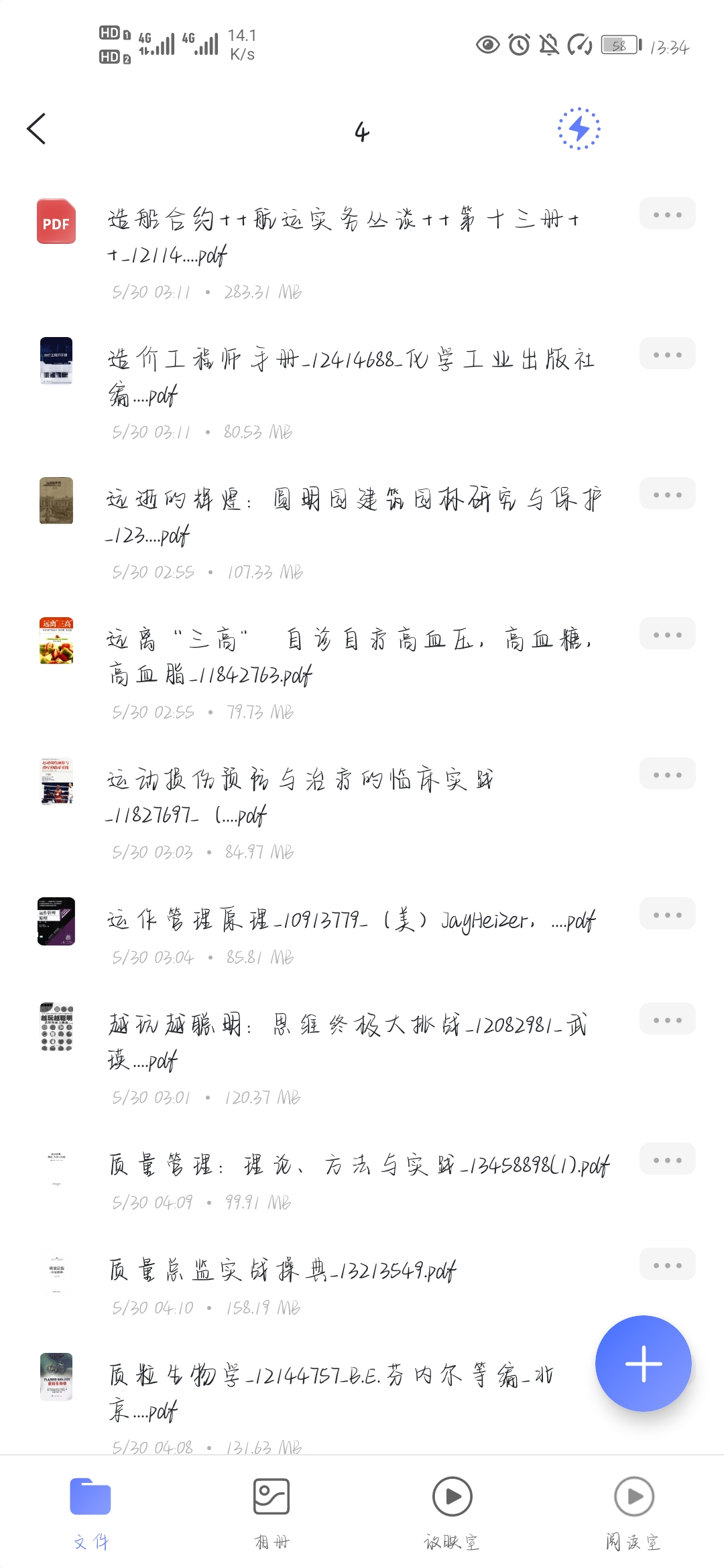Select the 相册 album icon in bottom bar
The width and height of the screenshot is (724, 1568).
271,1496
